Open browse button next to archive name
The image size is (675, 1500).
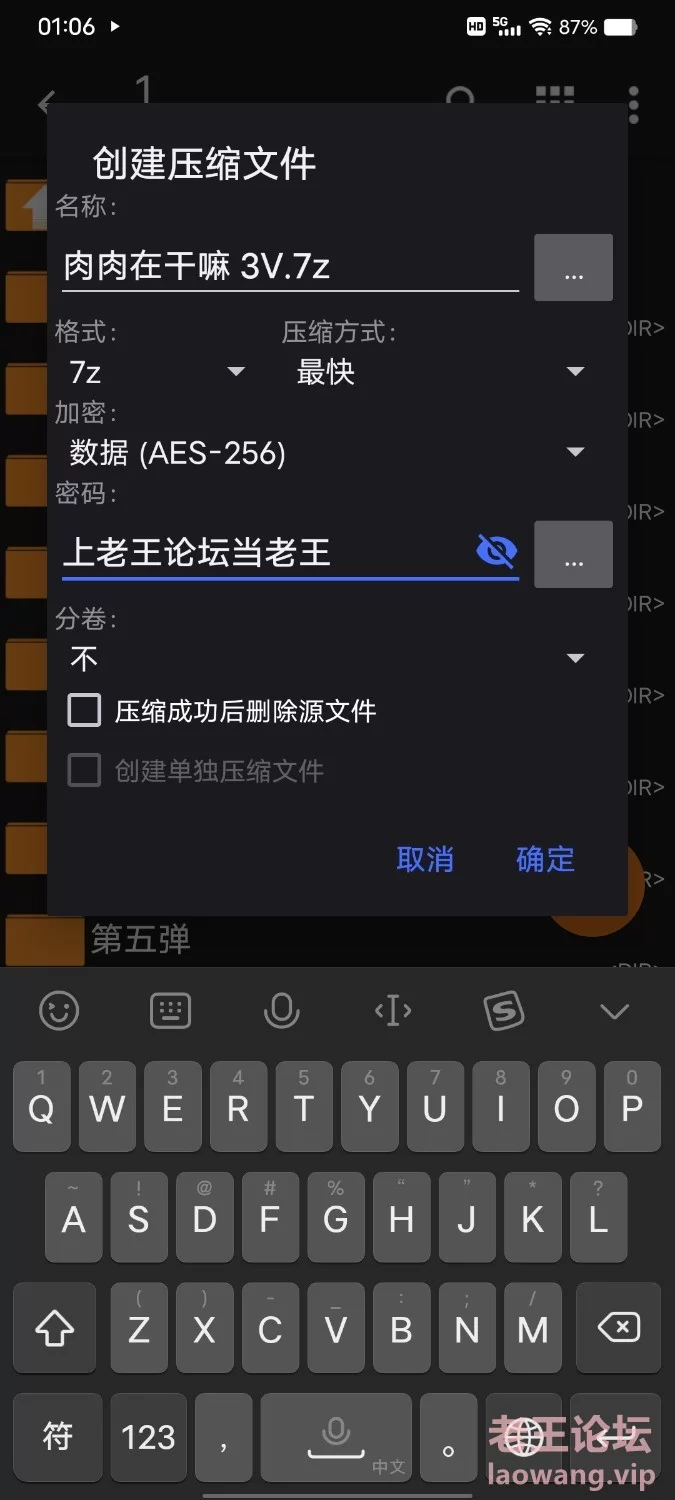tap(573, 268)
